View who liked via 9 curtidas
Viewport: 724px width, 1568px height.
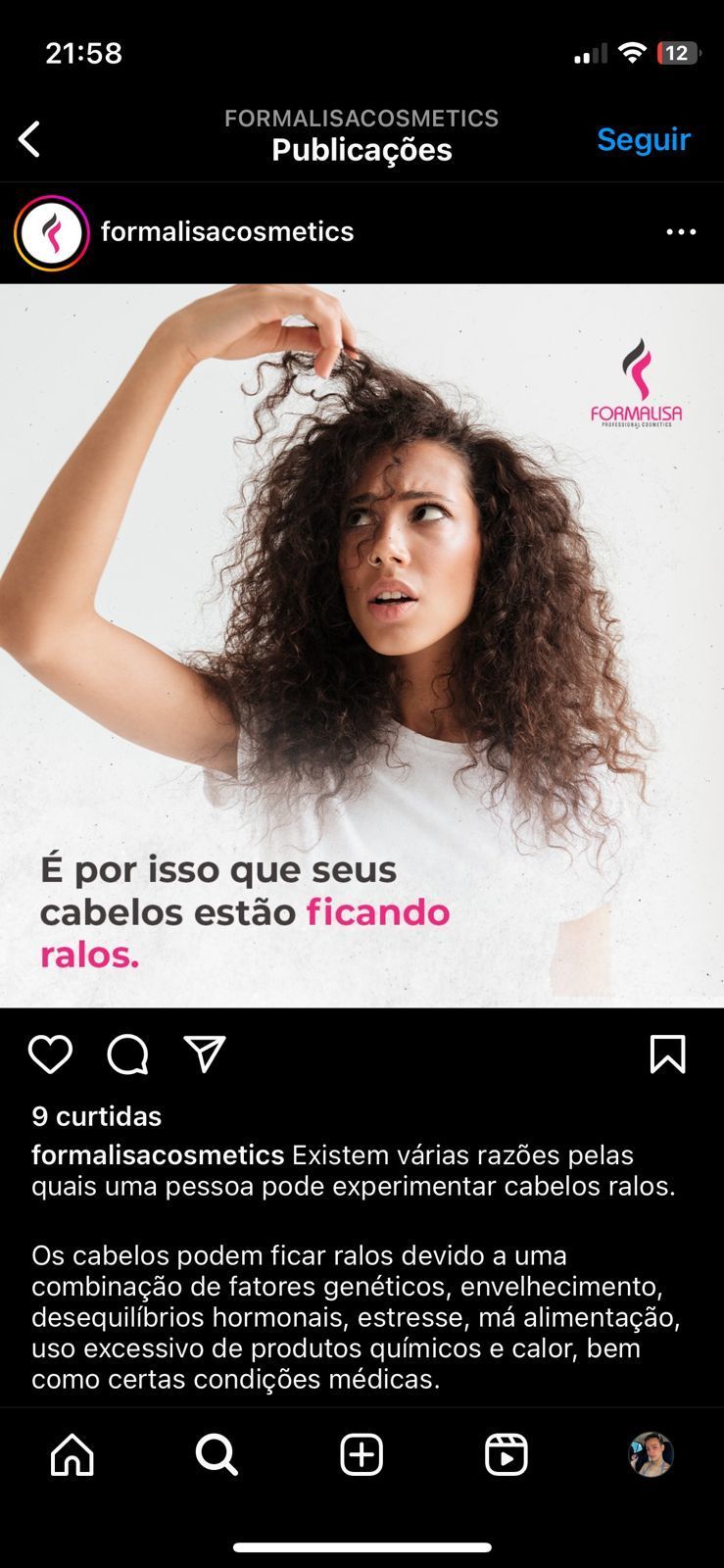[x=97, y=1116]
